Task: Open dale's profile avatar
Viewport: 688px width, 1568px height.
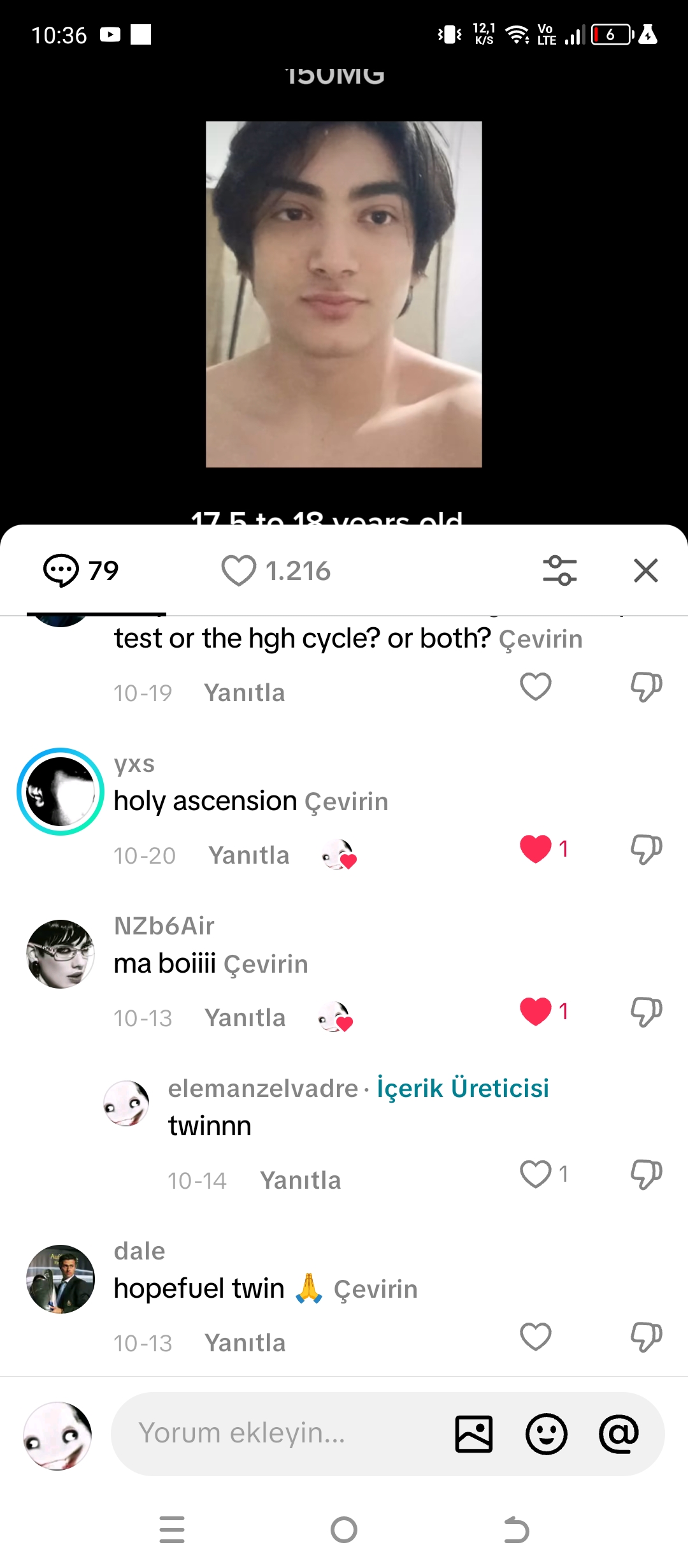Action: click(61, 1279)
